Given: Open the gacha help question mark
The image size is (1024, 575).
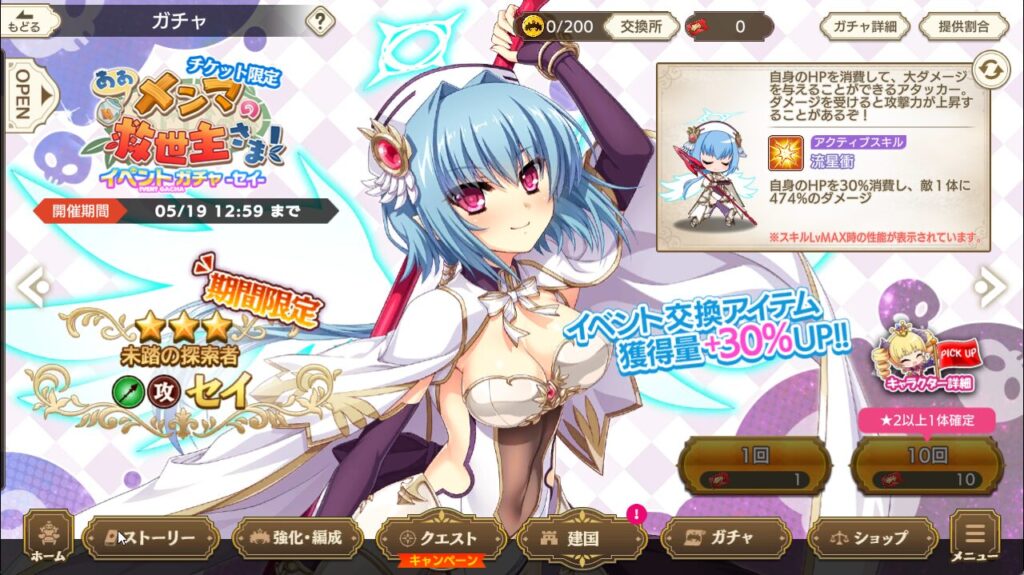Looking at the screenshot, I should point(319,19).
